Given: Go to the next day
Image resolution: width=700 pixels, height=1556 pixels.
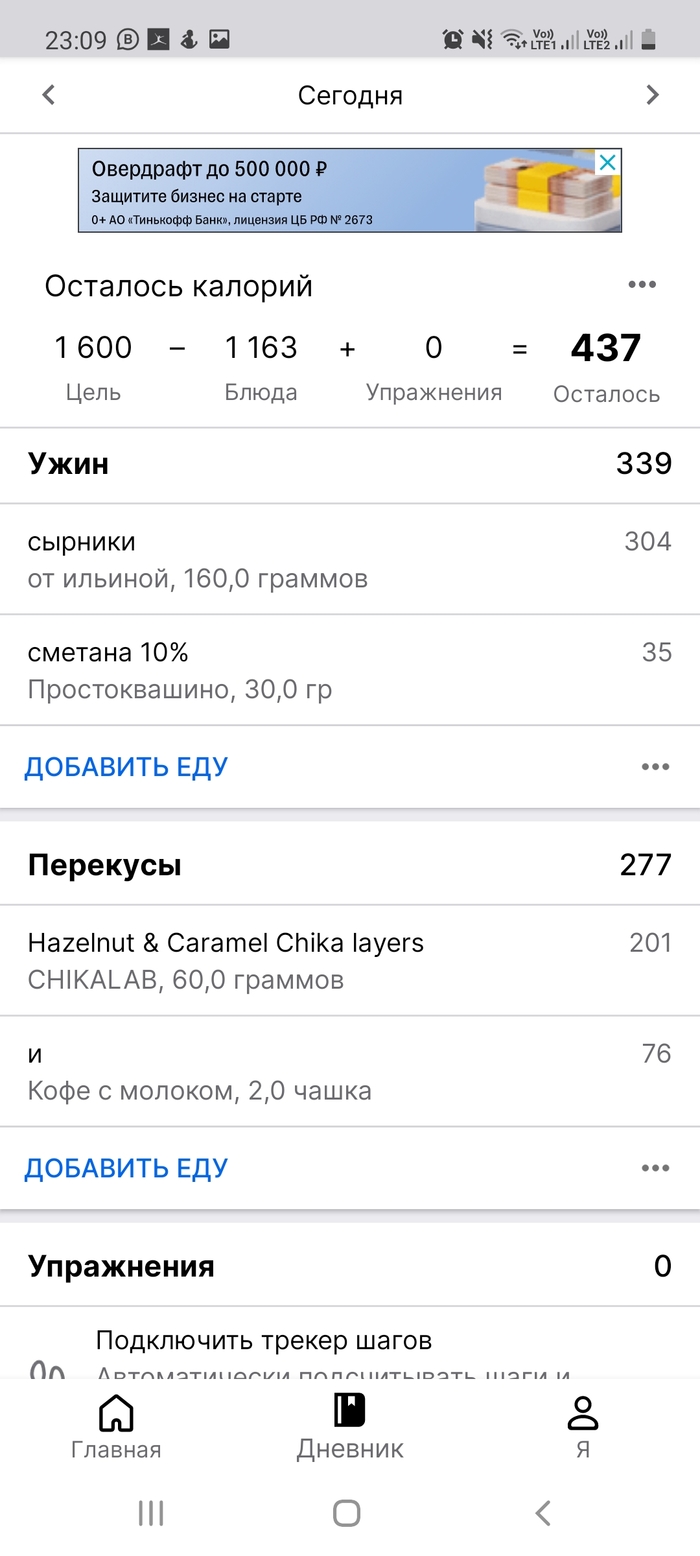Looking at the screenshot, I should coord(652,95).
